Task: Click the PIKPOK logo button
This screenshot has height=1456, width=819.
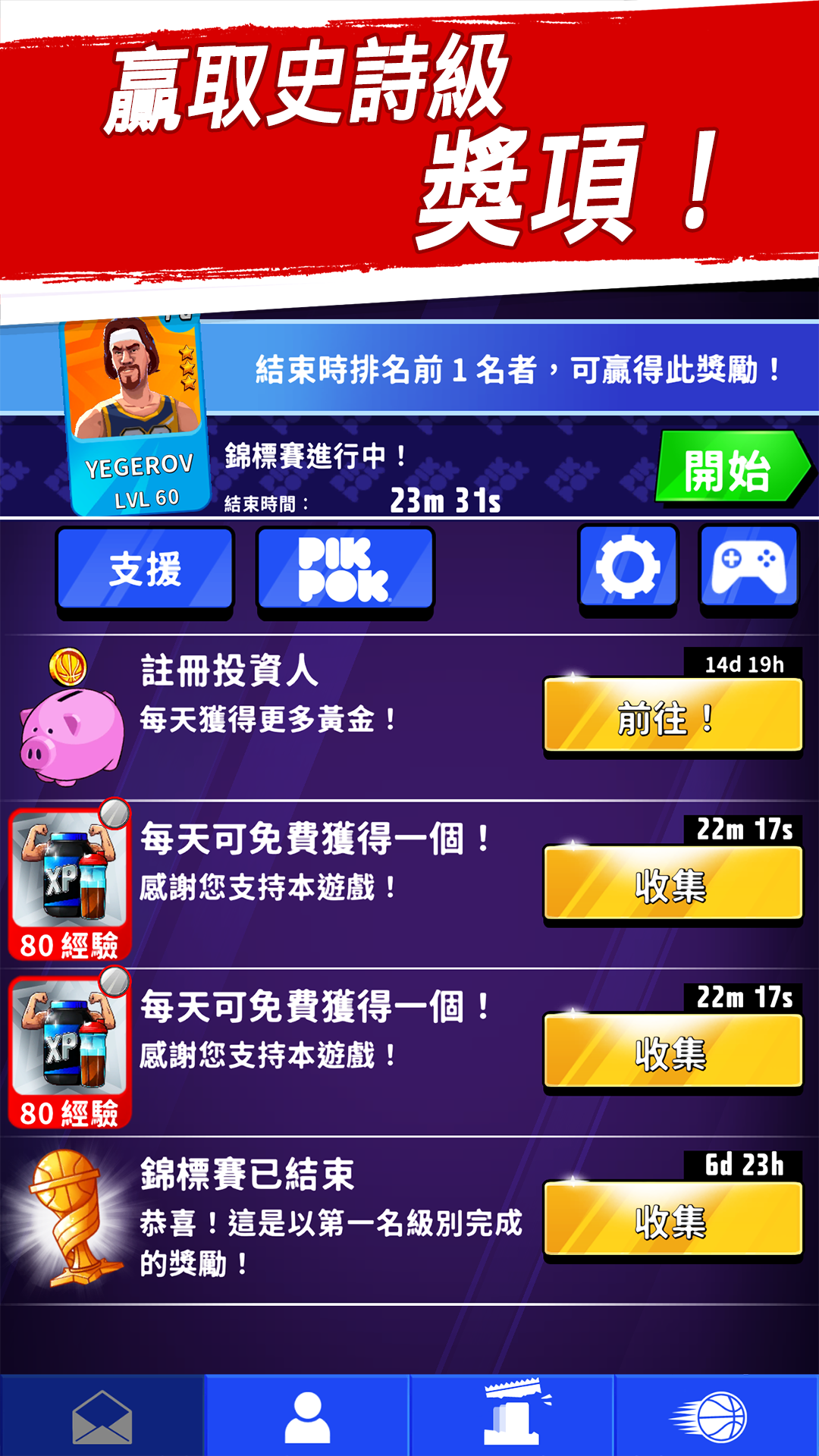Action: 344,569
